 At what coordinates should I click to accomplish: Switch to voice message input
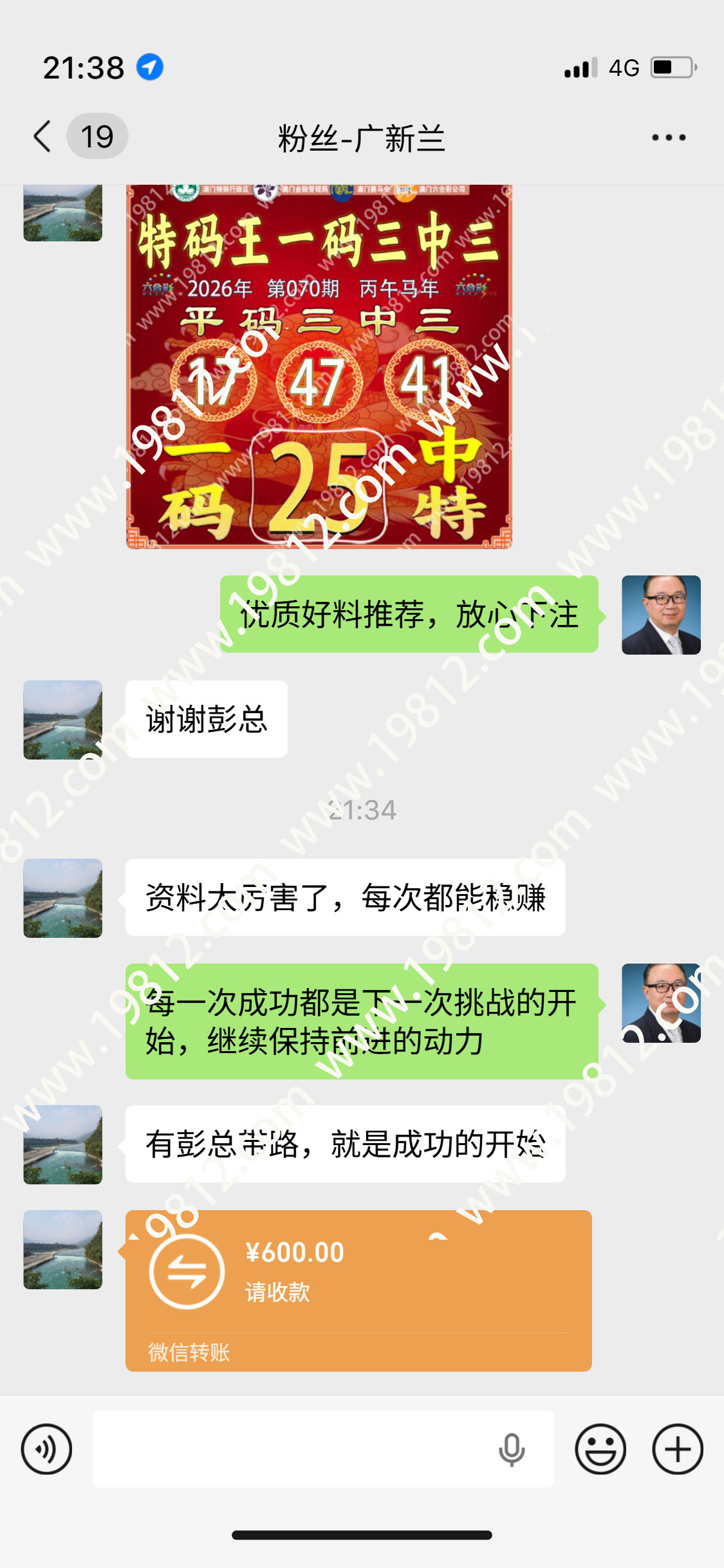pos(46,1449)
